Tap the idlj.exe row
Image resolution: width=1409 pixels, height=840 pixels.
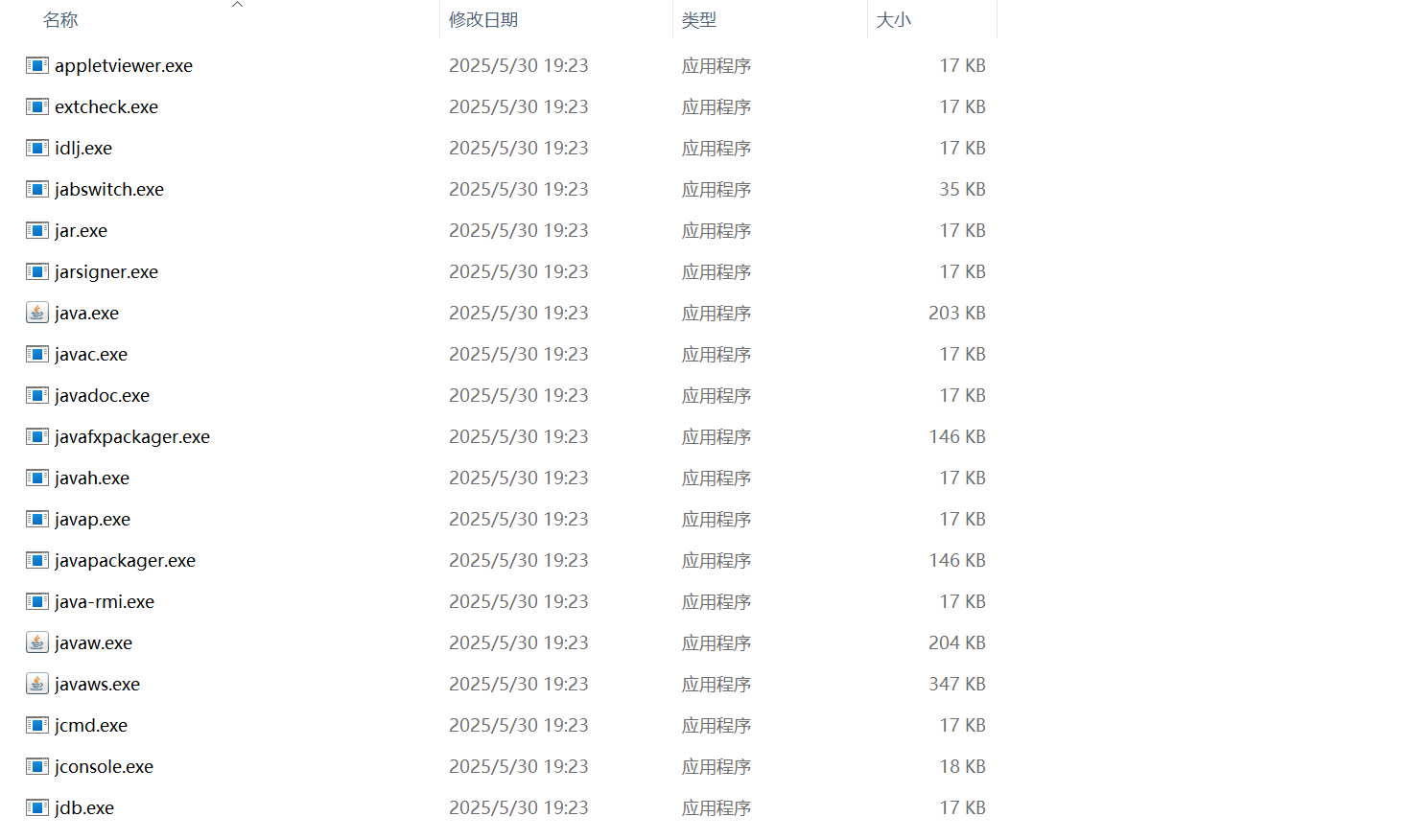pos(83,149)
